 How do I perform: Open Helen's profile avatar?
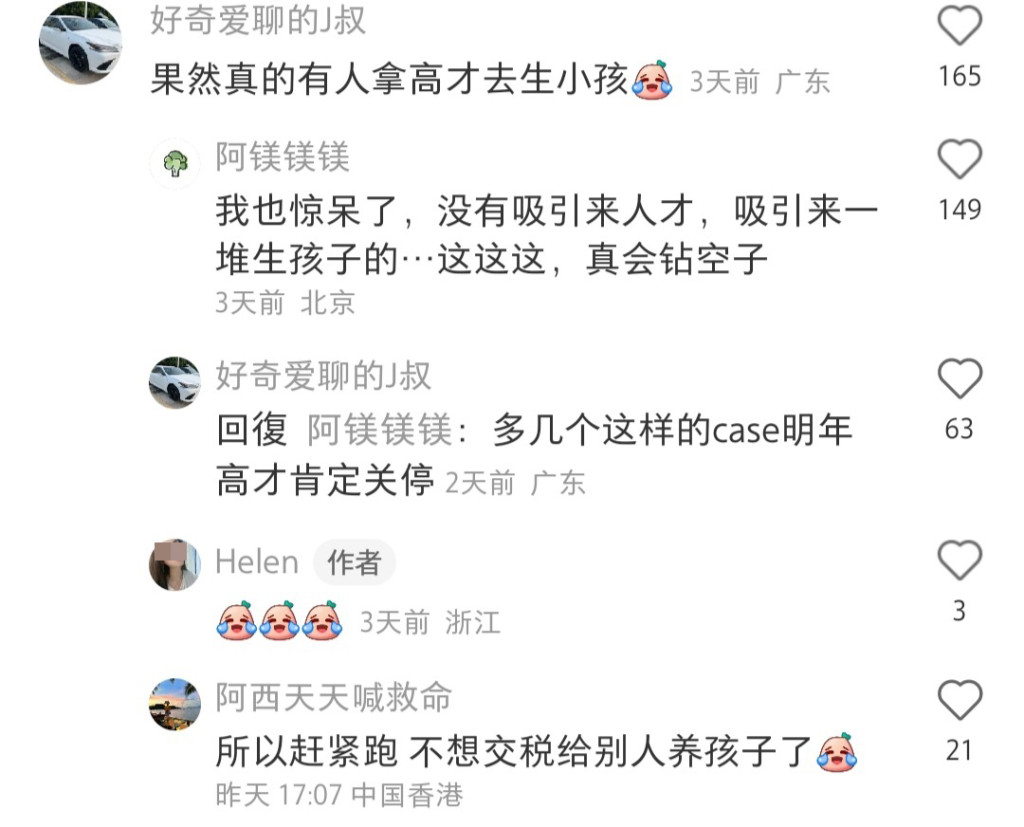pyautogui.click(x=174, y=565)
